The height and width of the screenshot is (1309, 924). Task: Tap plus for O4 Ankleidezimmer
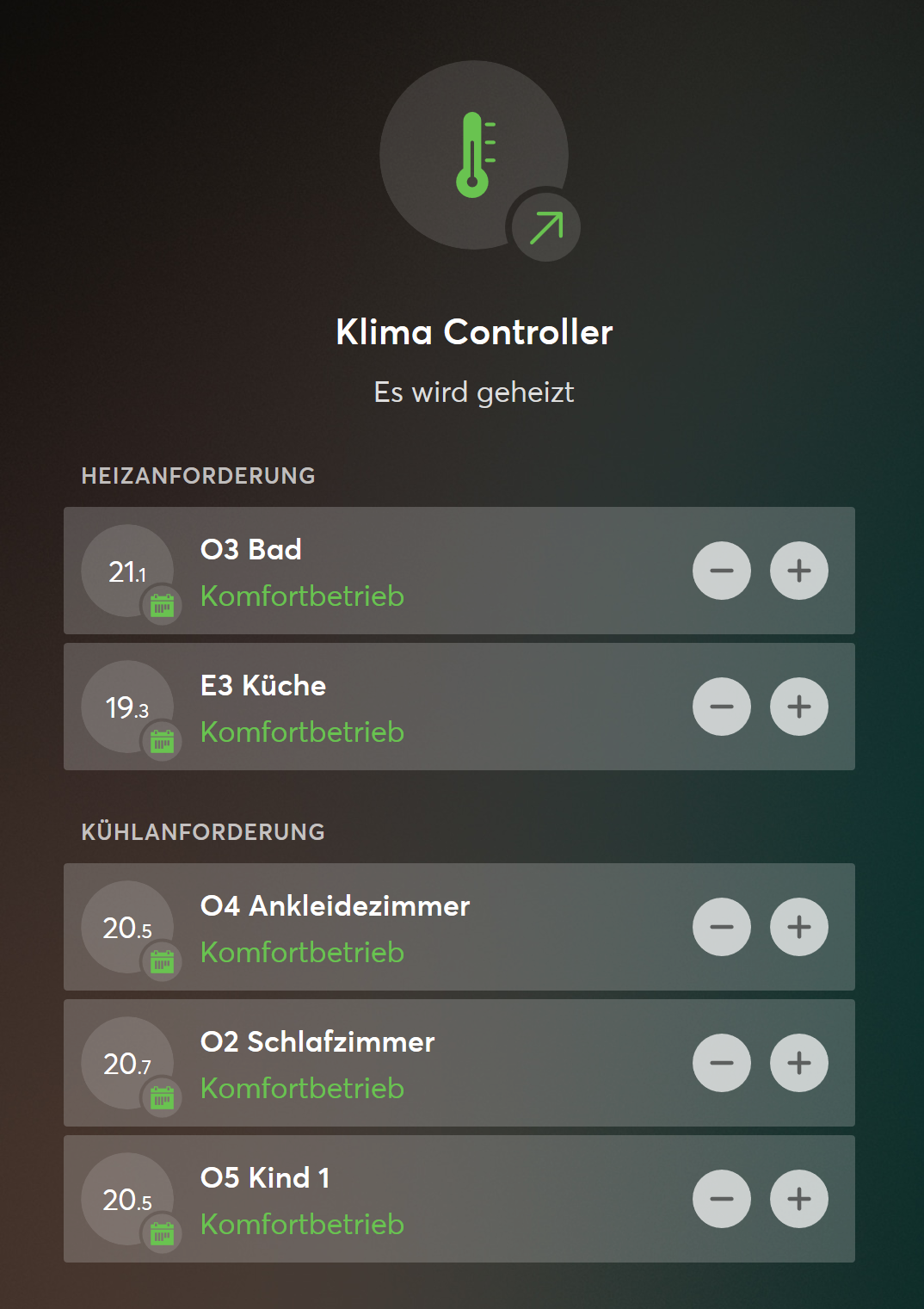point(799,927)
